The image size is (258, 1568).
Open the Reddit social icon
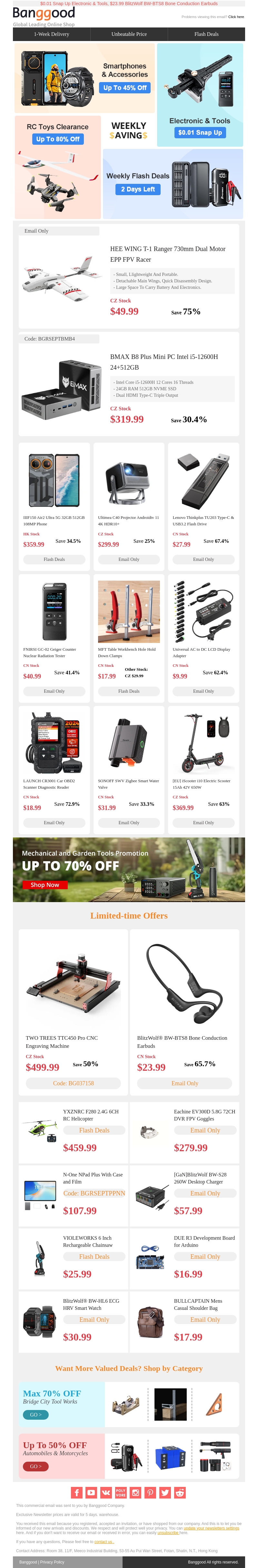(x=180, y=1492)
